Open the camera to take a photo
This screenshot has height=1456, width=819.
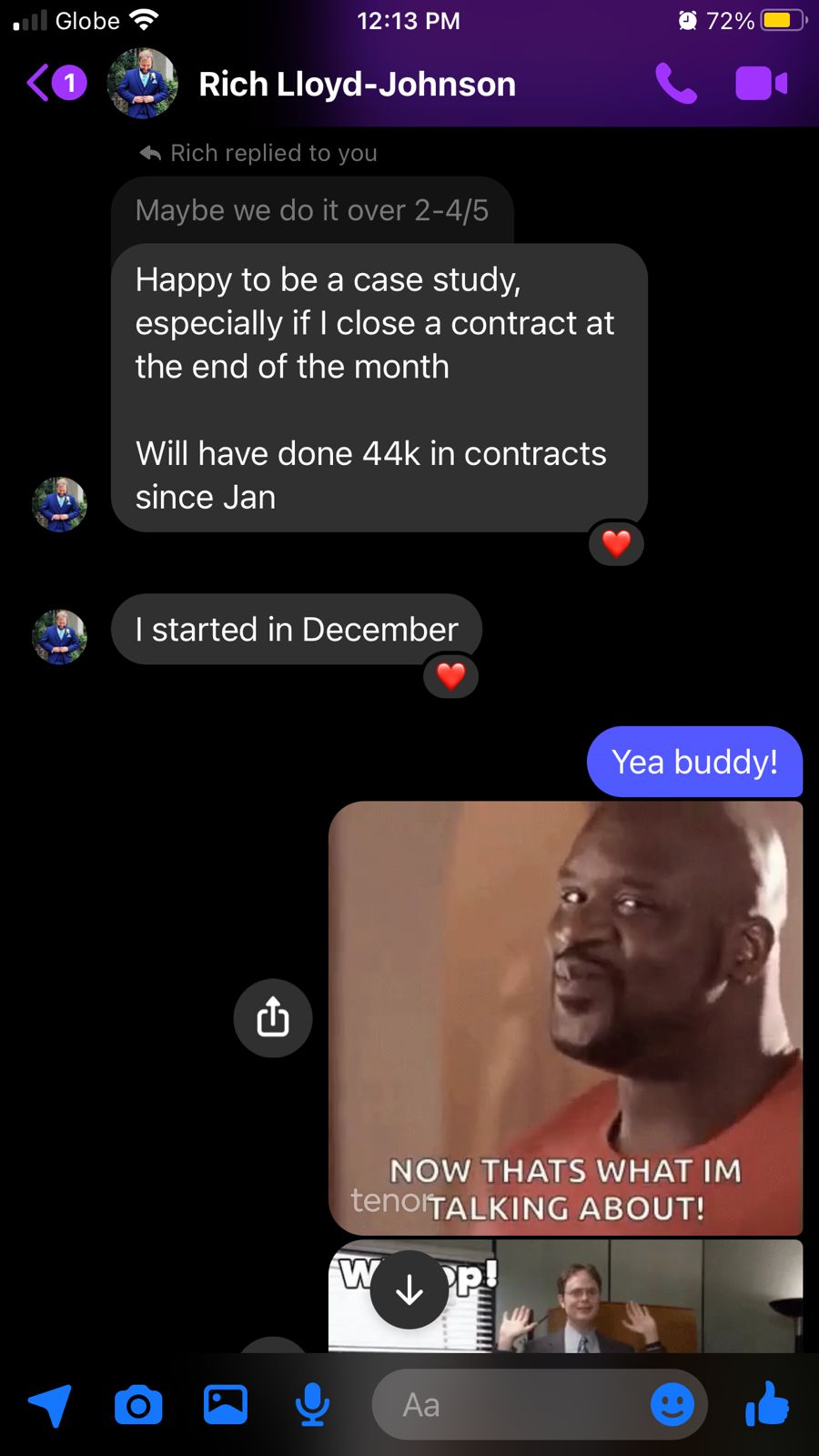[138, 1405]
